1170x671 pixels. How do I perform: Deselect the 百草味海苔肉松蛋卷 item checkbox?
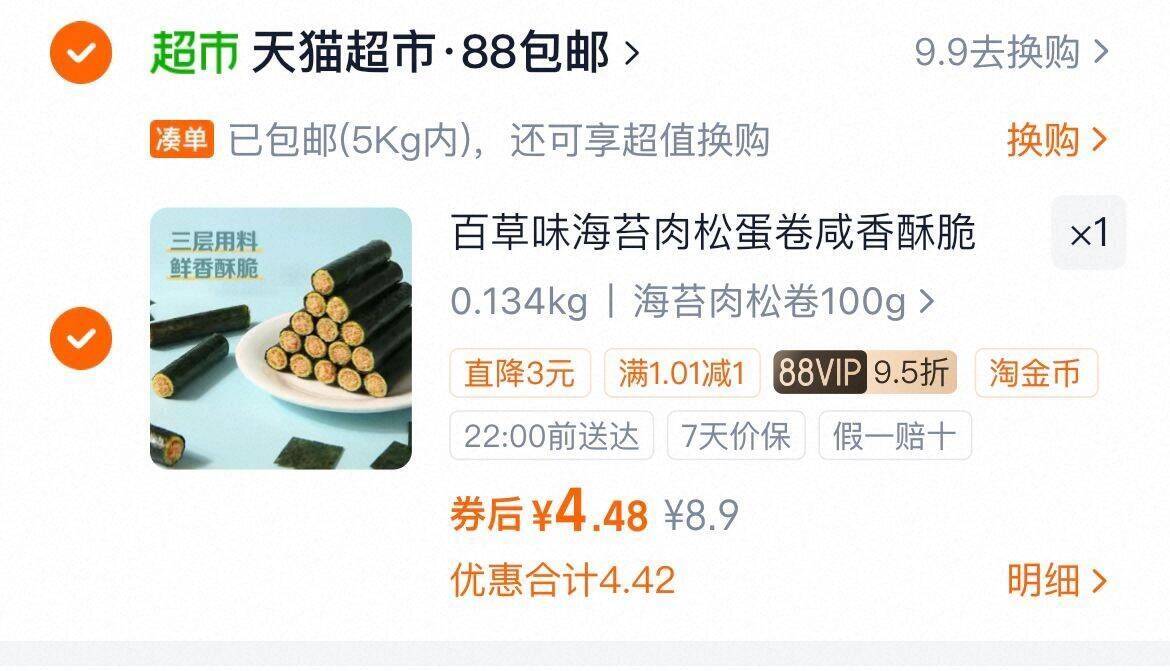click(x=81, y=337)
